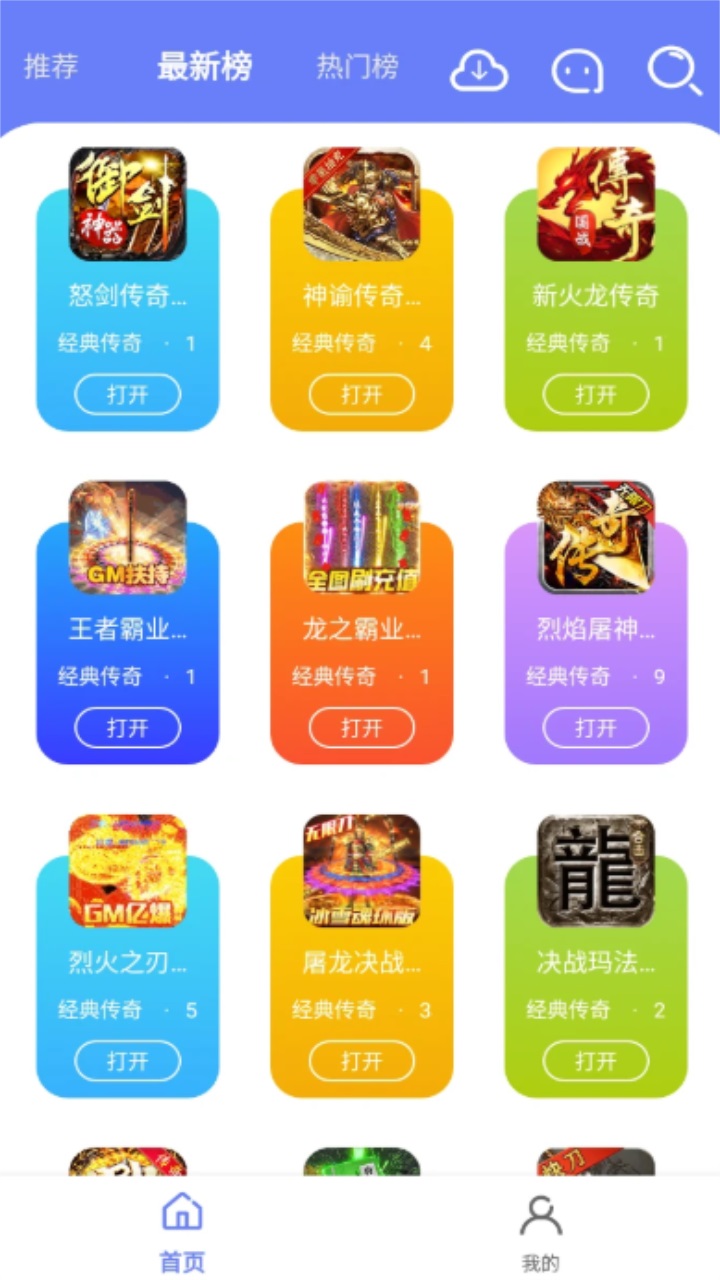Tap the 屠龙决战 冰雪魔域版 thumbnail
This screenshot has height=1280, width=720.
(360, 871)
